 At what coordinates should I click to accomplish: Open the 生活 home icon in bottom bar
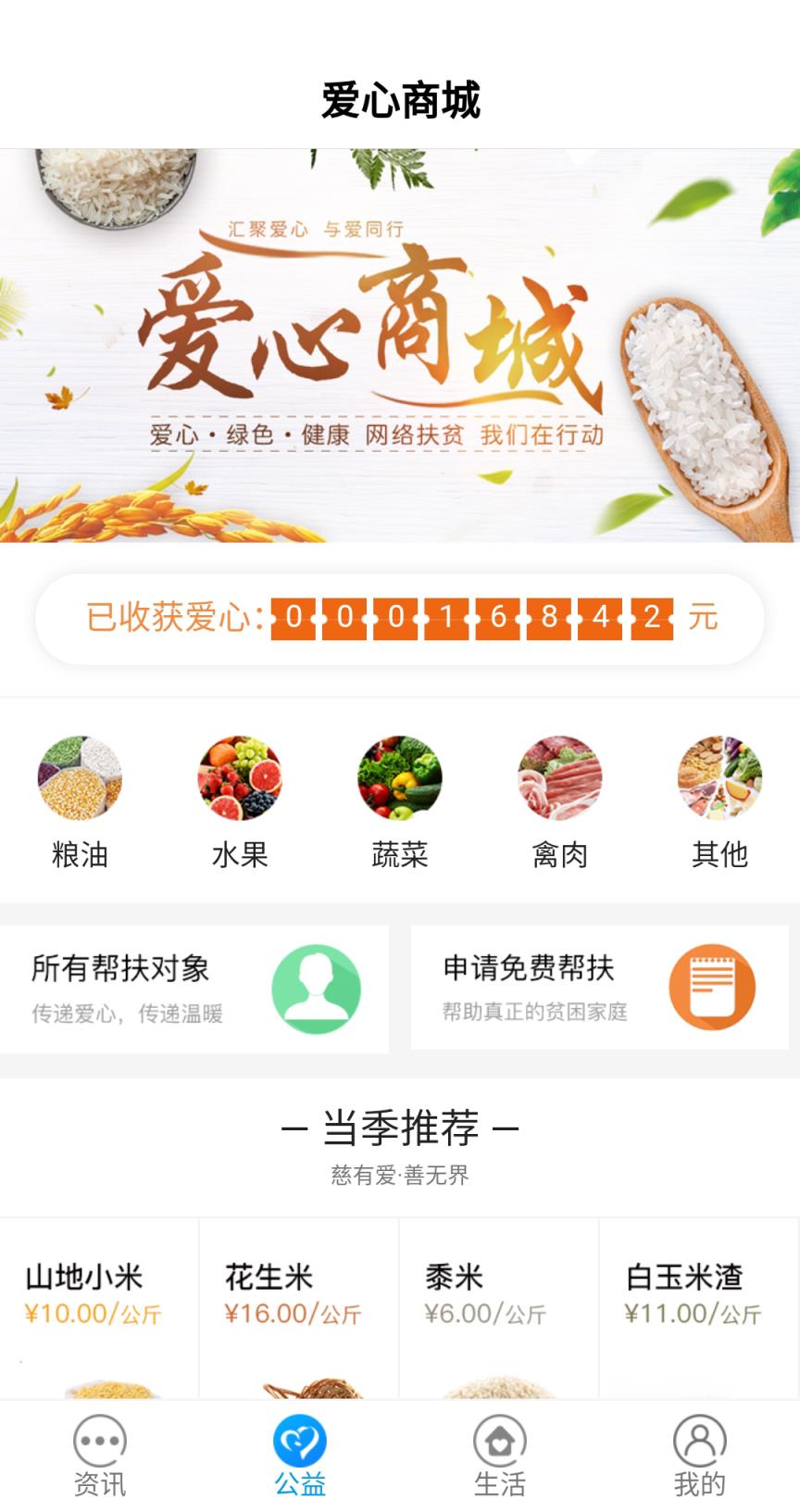click(500, 1442)
